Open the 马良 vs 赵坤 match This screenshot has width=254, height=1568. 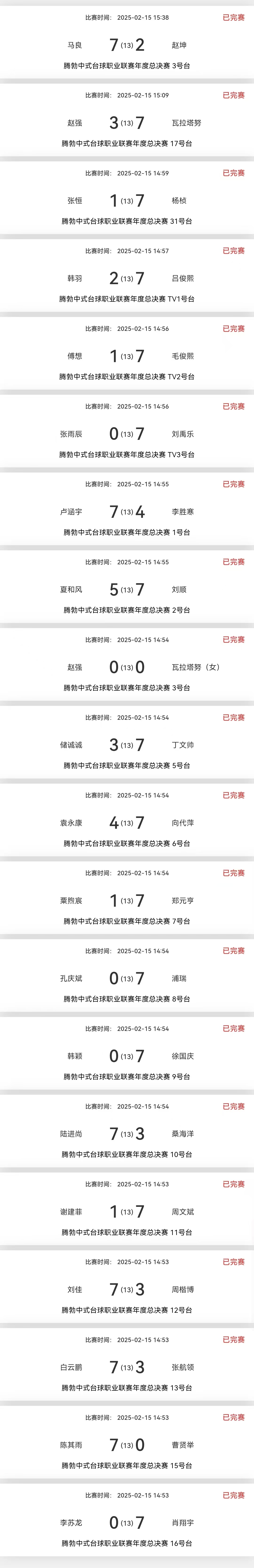[127, 45]
